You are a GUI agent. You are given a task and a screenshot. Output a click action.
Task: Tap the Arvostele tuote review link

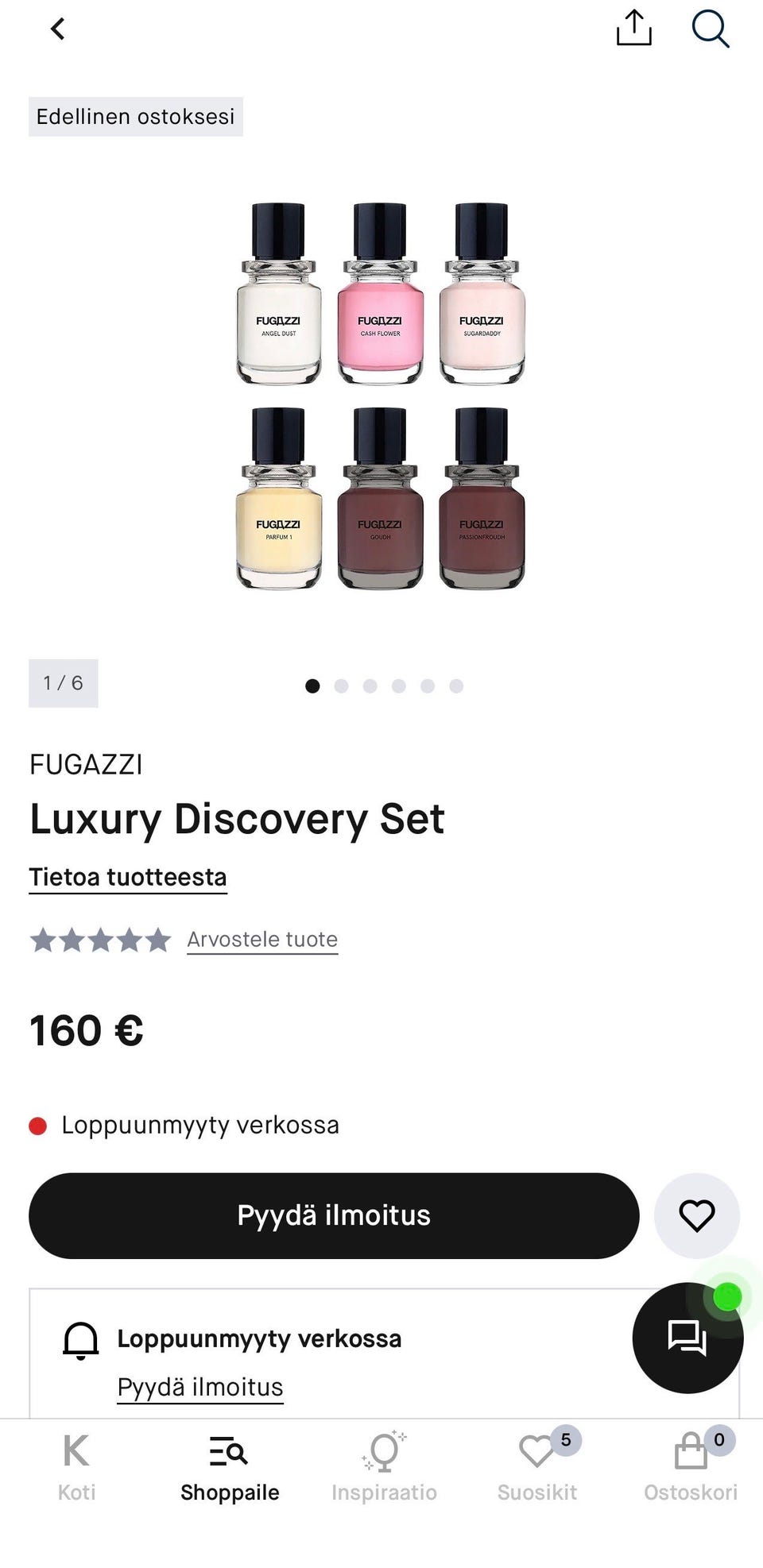pos(262,940)
